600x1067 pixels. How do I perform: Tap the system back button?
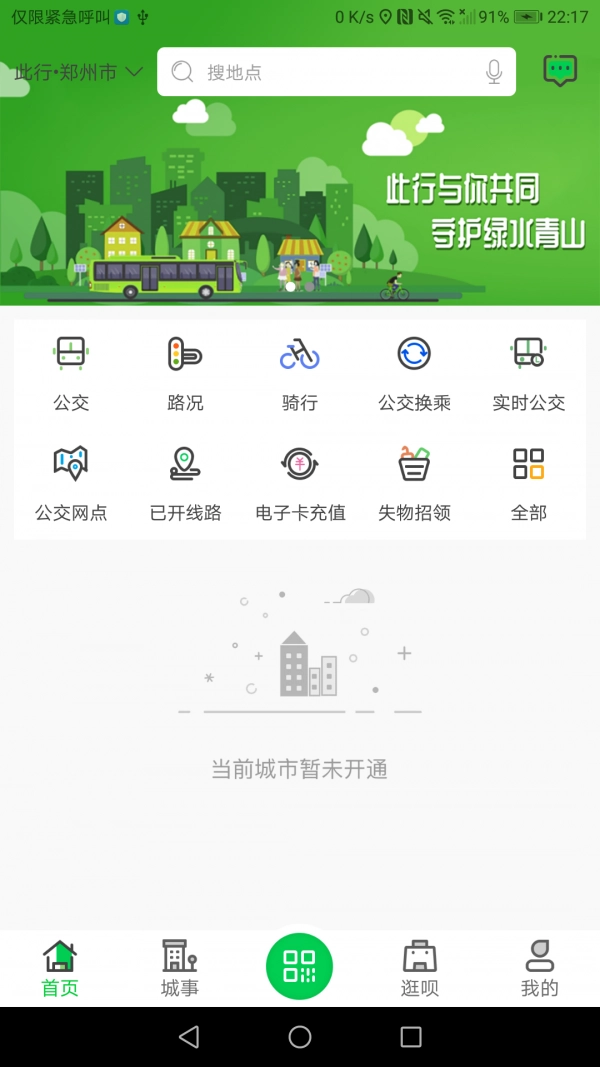pos(189,1037)
